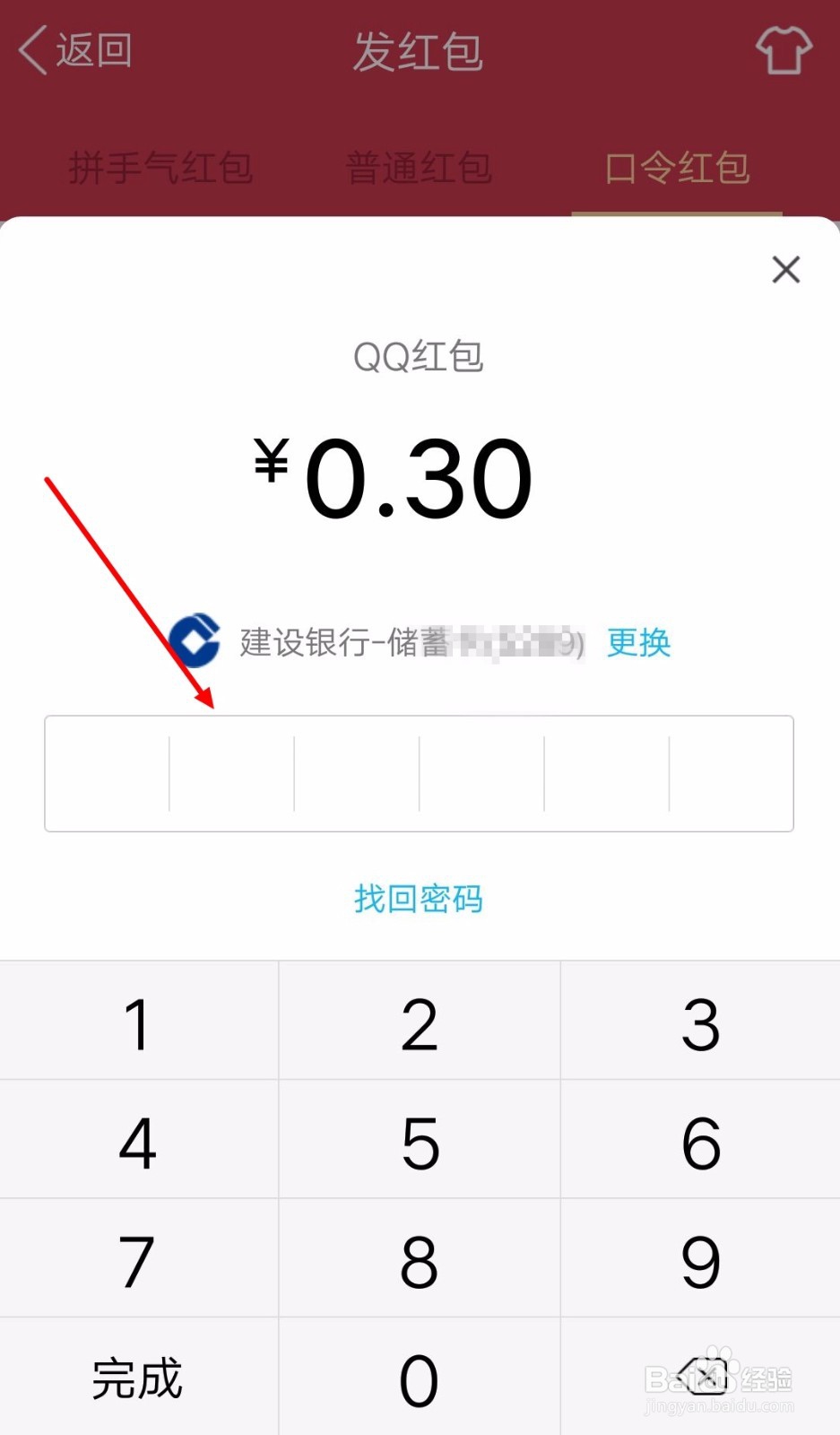
Task: Click the first password input box
Action: coord(108,774)
